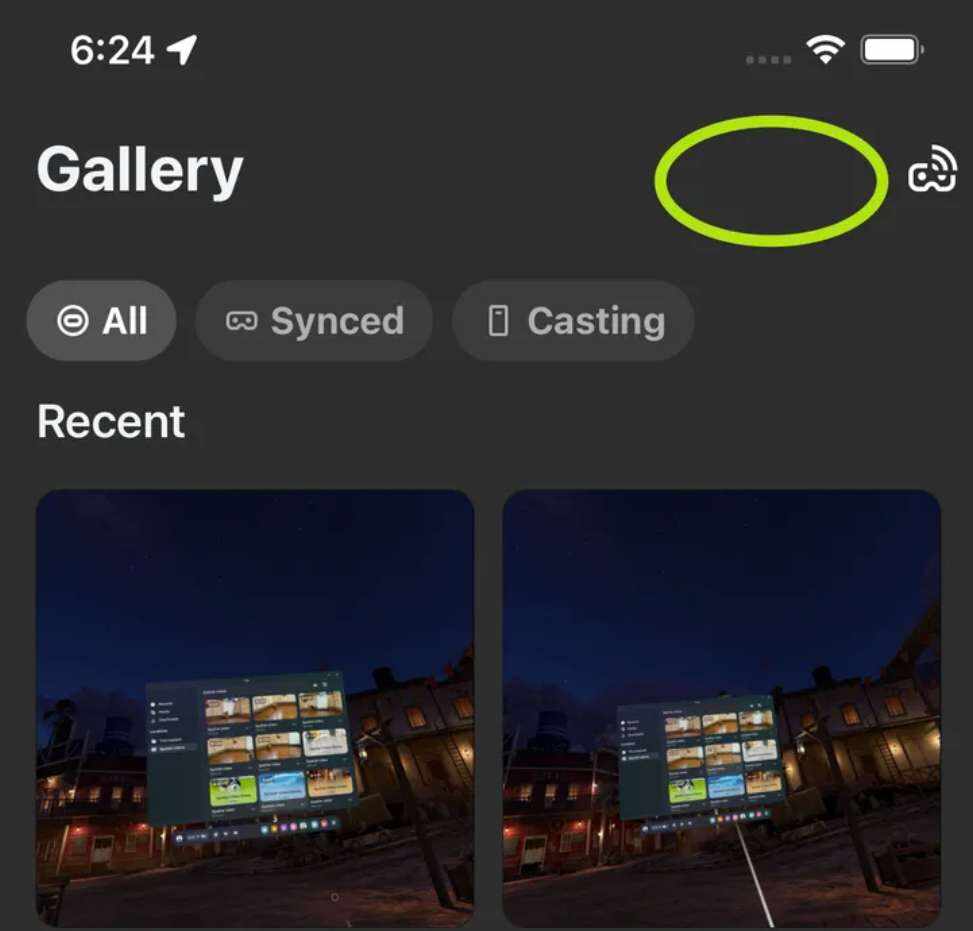Open the headset casting icon
Screen dimensions: 973x931
931,172
